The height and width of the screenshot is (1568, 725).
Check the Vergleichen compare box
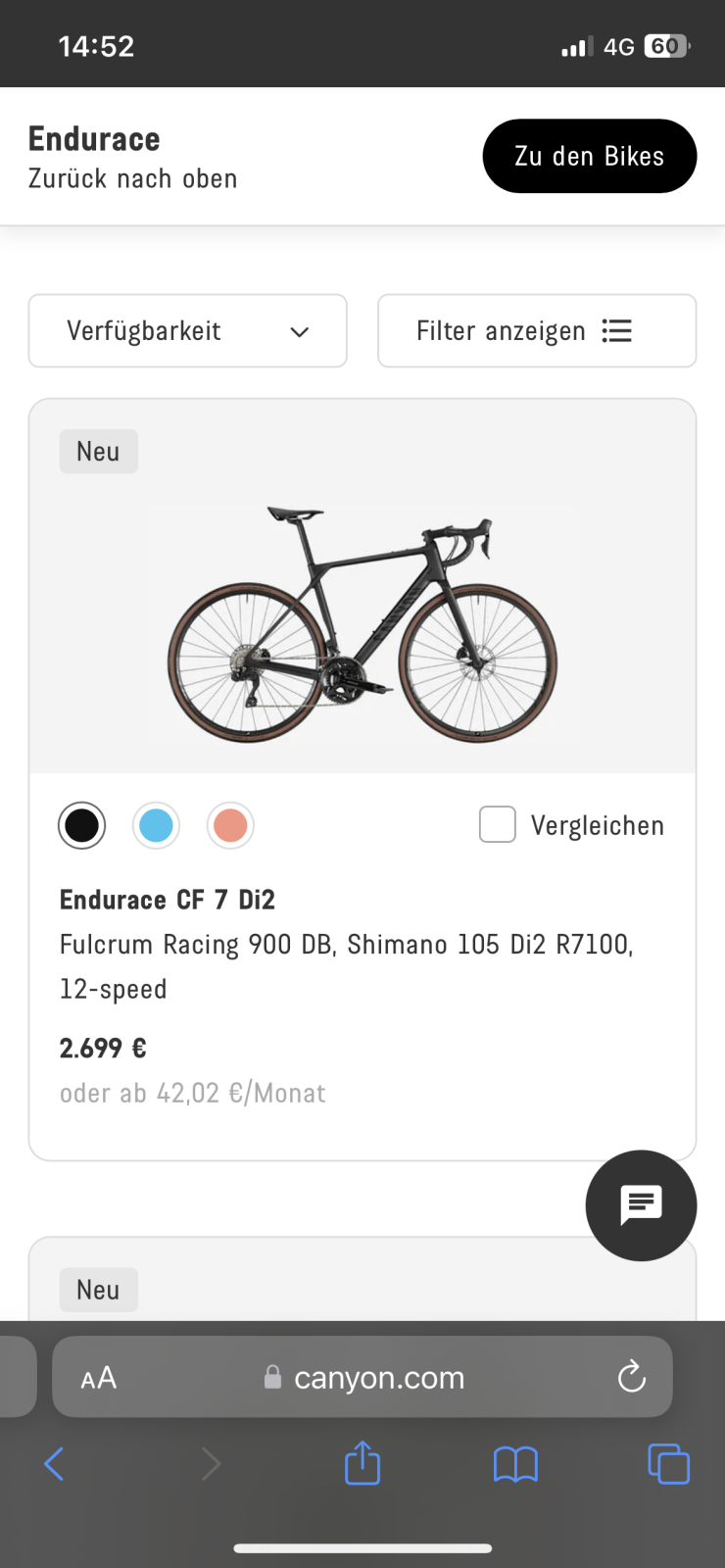pyautogui.click(x=498, y=825)
